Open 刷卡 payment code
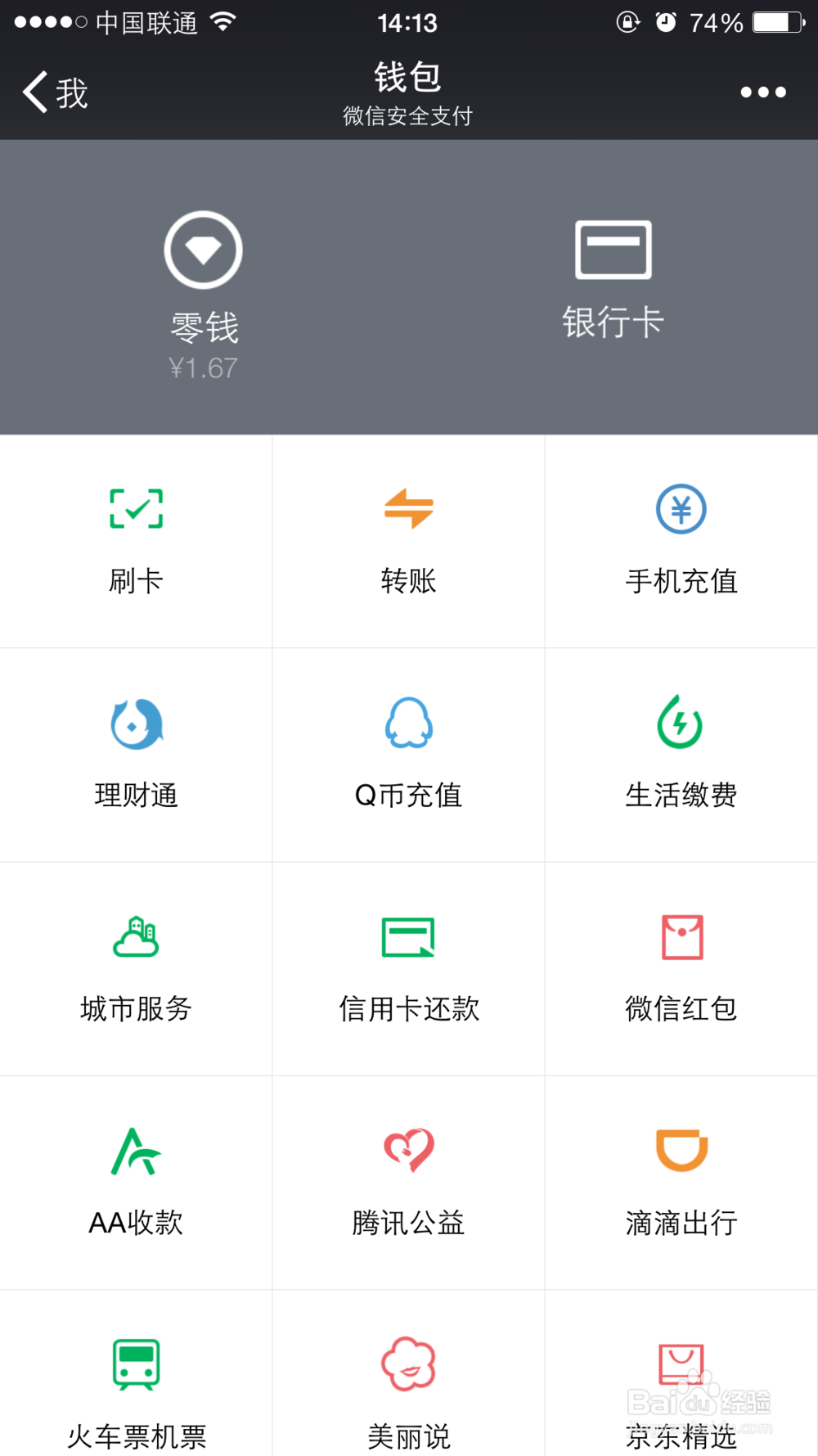This screenshot has width=818, height=1456. click(136, 541)
